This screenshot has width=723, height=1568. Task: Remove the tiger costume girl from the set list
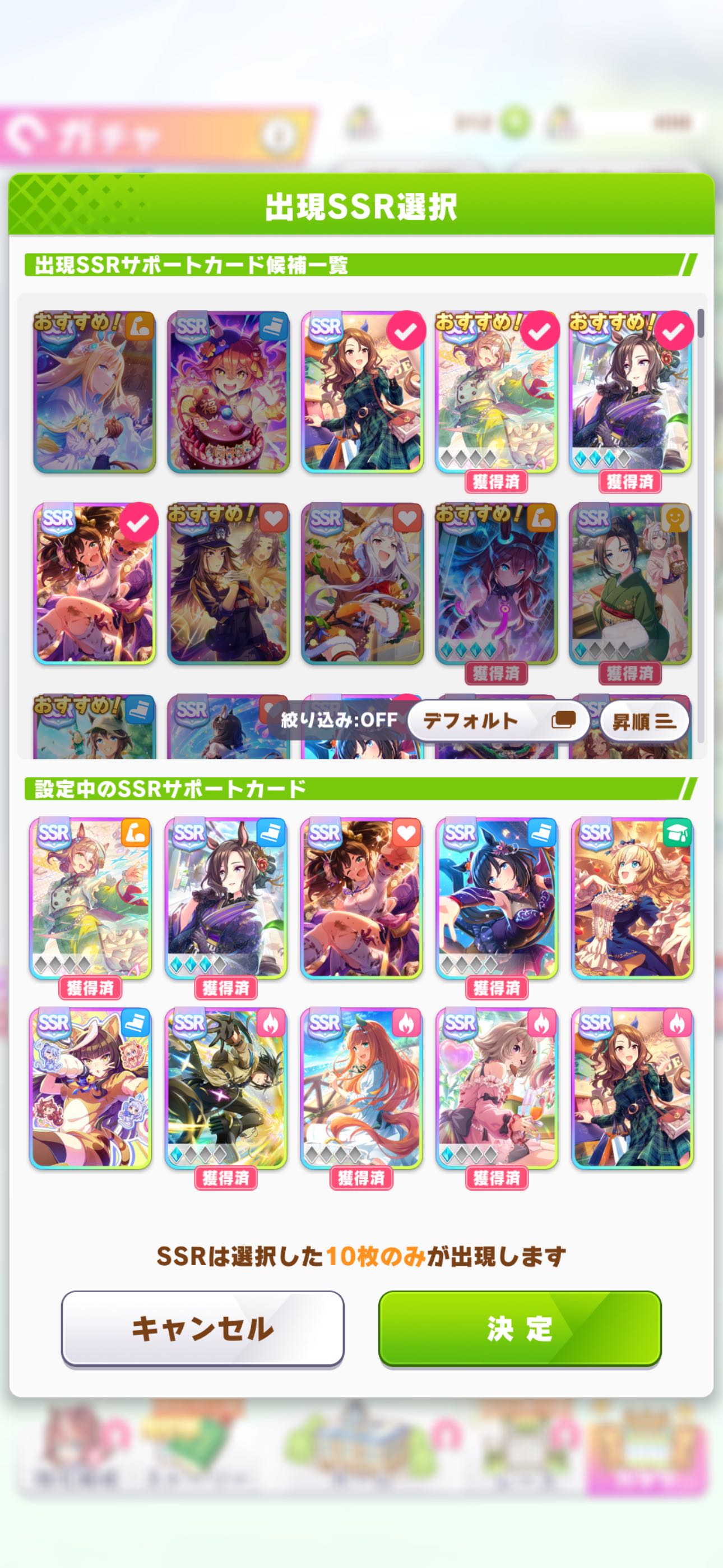tap(90, 1089)
